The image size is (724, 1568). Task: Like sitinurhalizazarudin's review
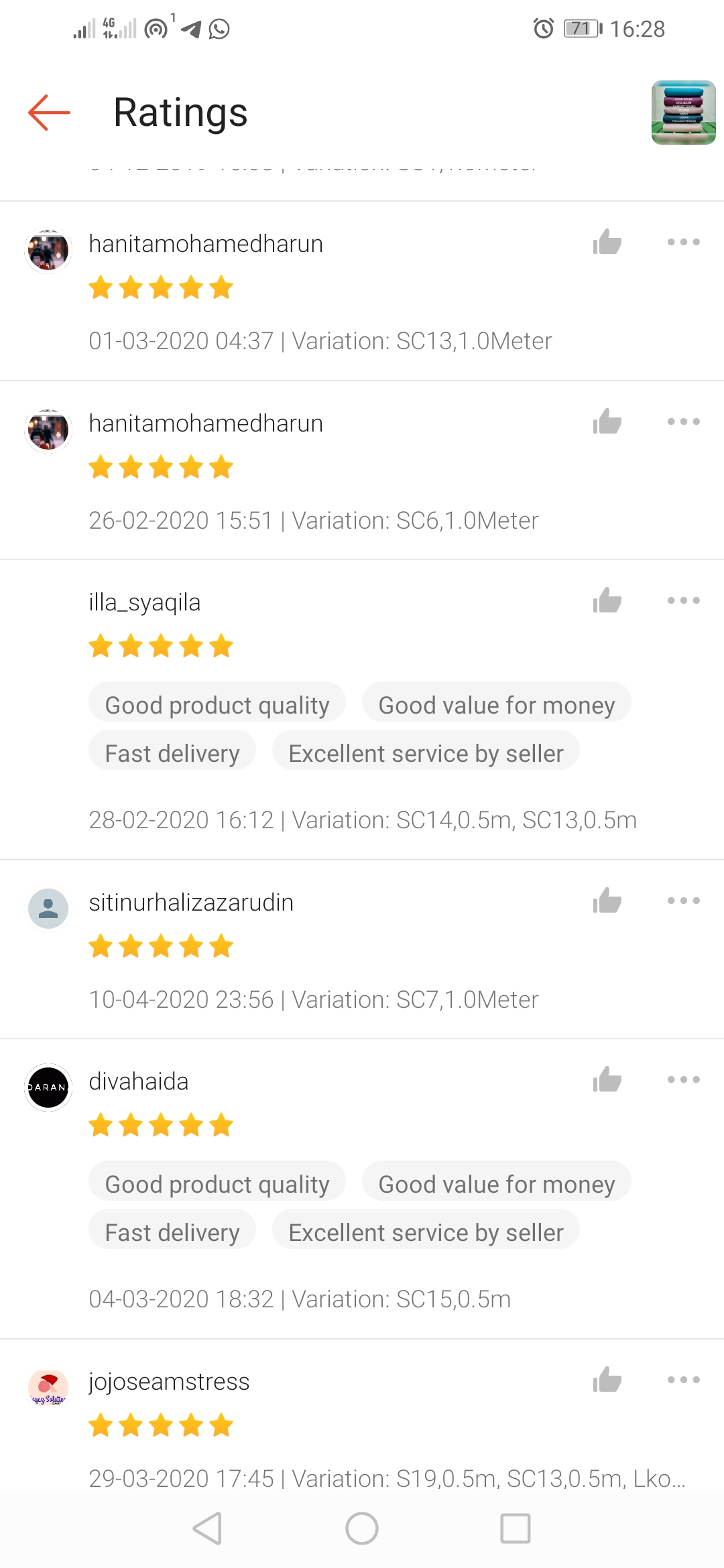pyautogui.click(x=607, y=901)
